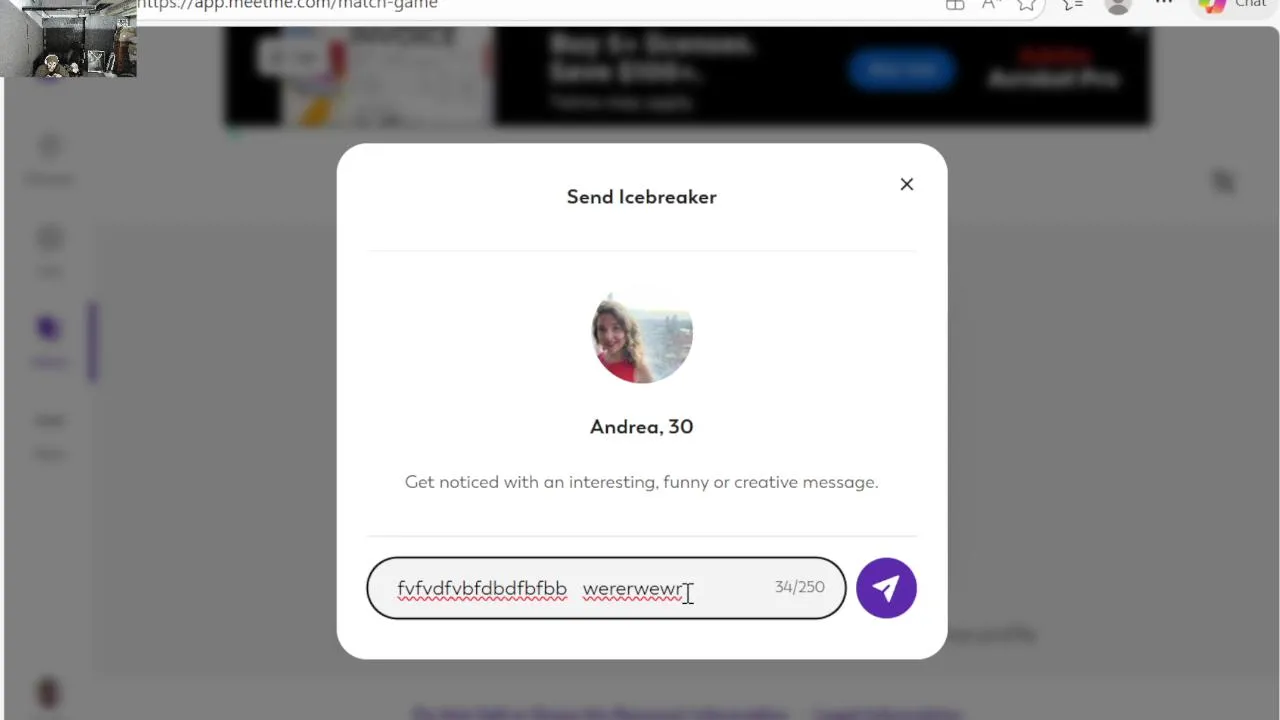
Task: Focus the icebreaker message text field
Action: (580, 589)
